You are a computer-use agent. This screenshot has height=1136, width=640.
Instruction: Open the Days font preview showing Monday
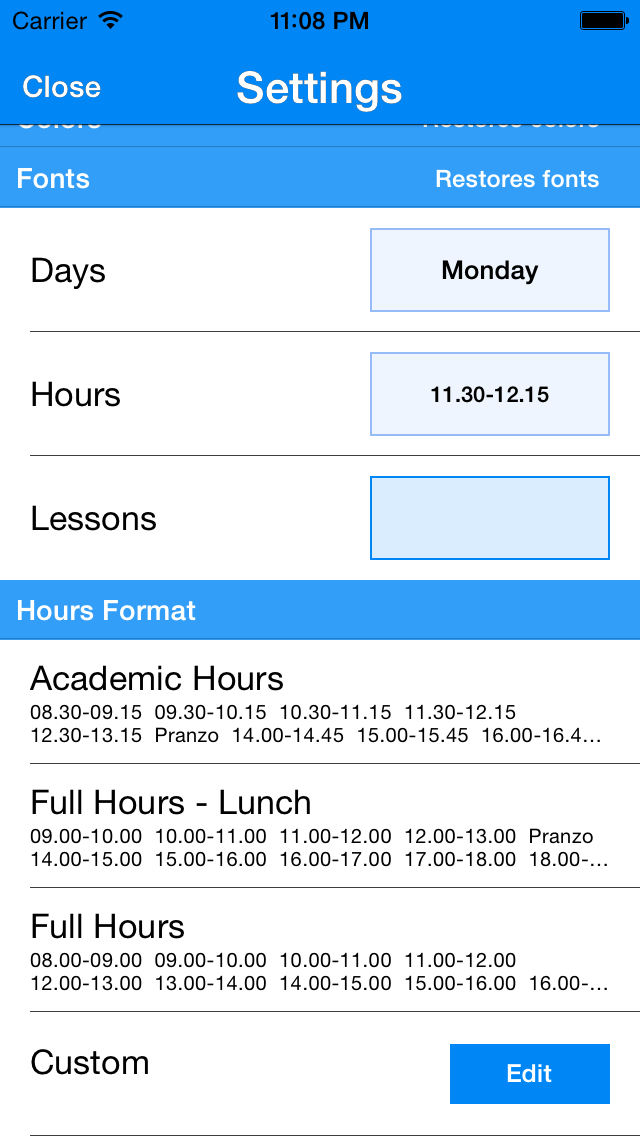(x=490, y=270)
